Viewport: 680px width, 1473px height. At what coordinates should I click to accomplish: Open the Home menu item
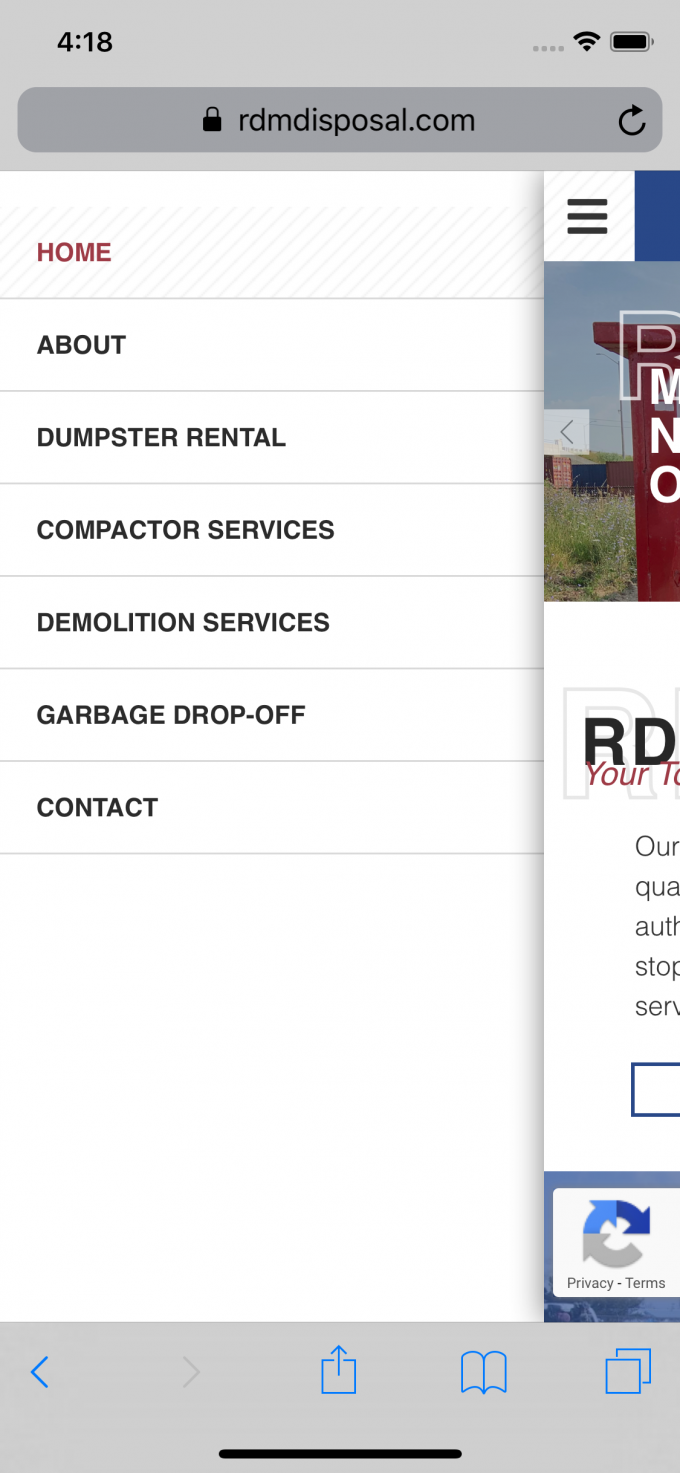coord(74,252)
